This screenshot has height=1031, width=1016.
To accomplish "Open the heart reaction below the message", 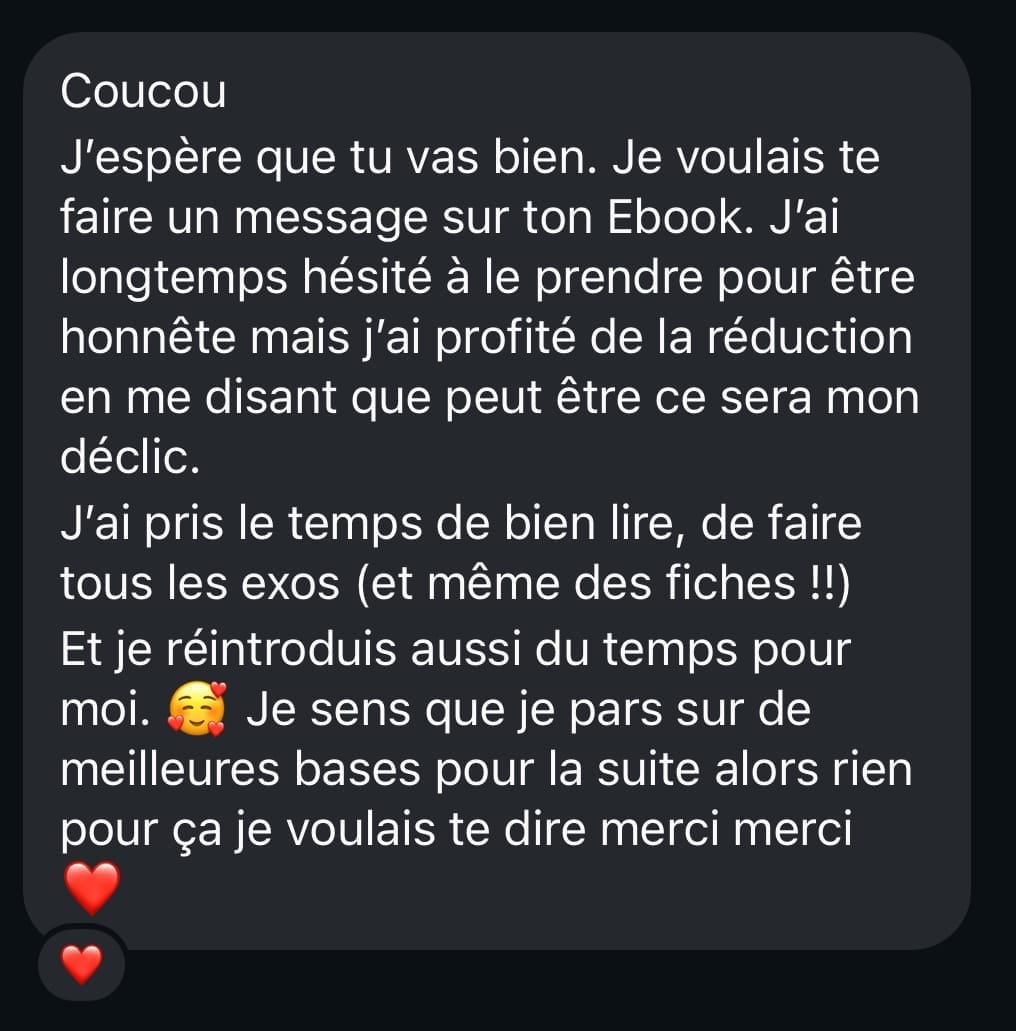I will (x=81, y=964).
